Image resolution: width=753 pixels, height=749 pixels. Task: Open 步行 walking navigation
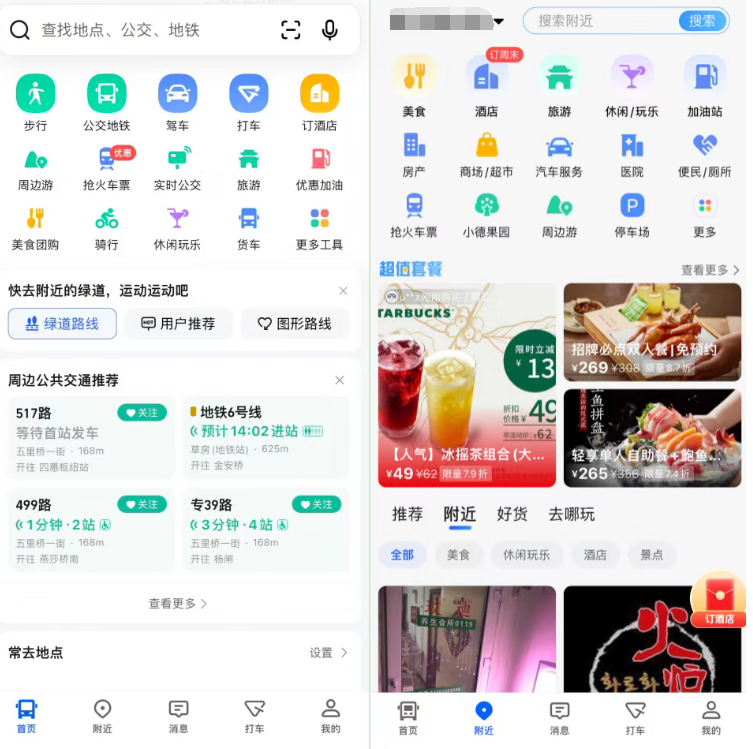[36, 103]
